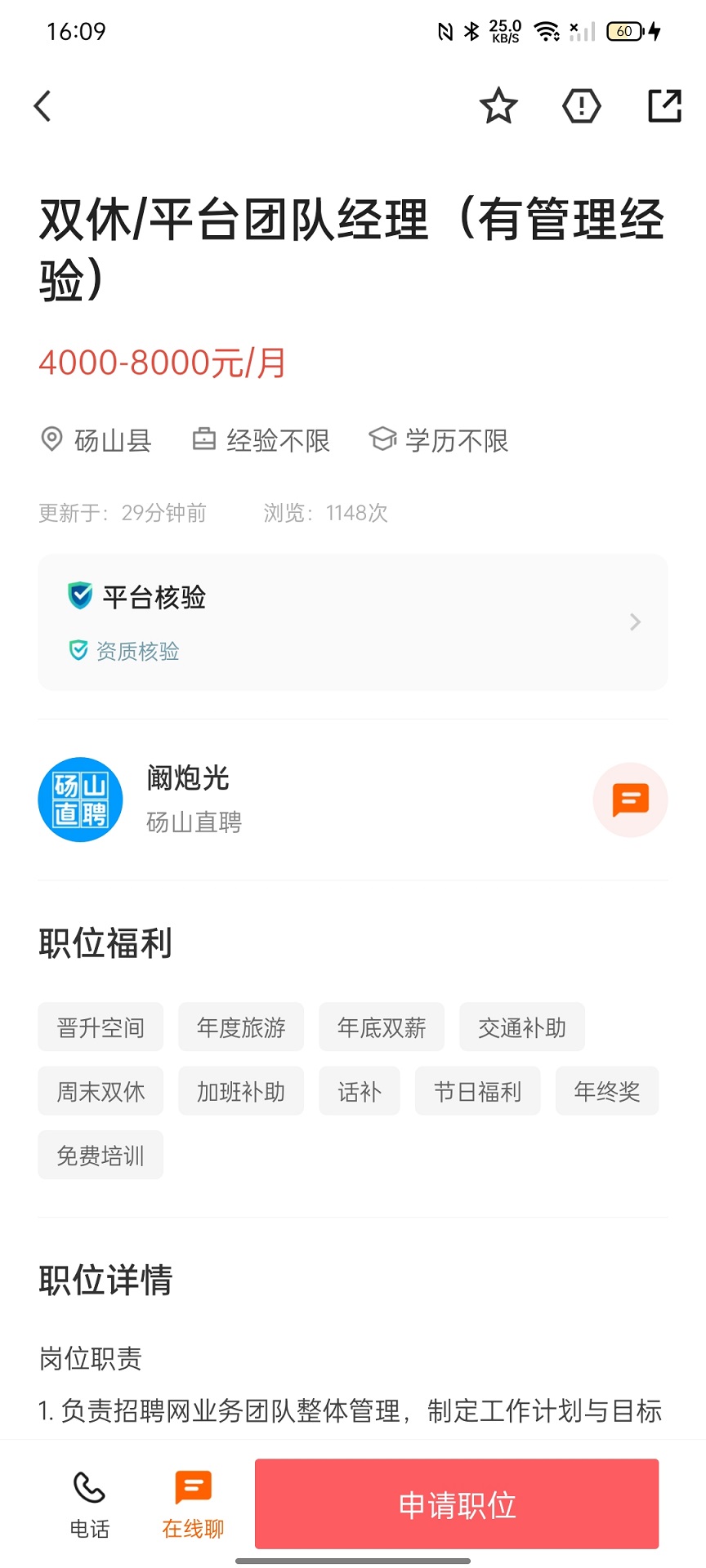Screen dimensions: 706x1568
Task: Star this job posting as favorite
Action: point(498,105)
